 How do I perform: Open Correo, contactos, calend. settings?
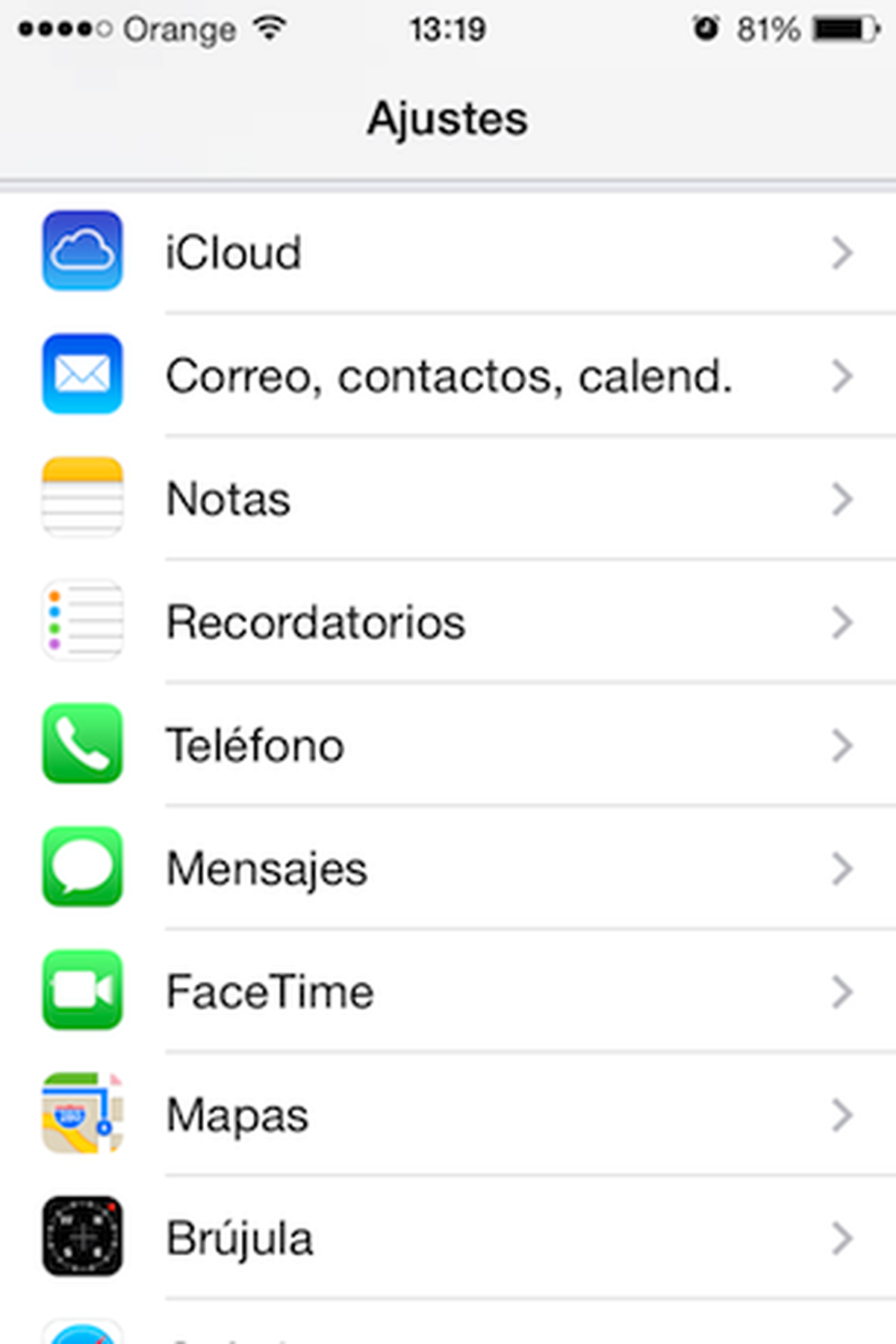tap(448, 376)
